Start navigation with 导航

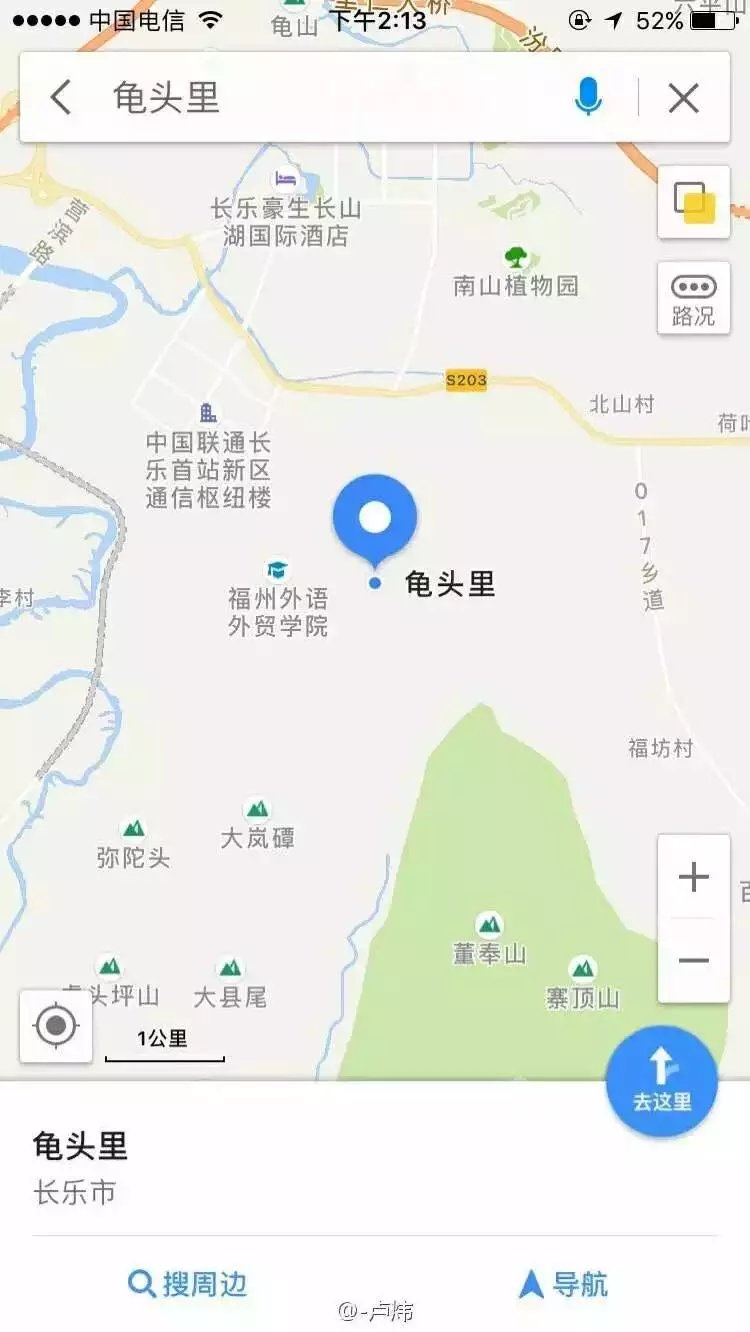563,1284
